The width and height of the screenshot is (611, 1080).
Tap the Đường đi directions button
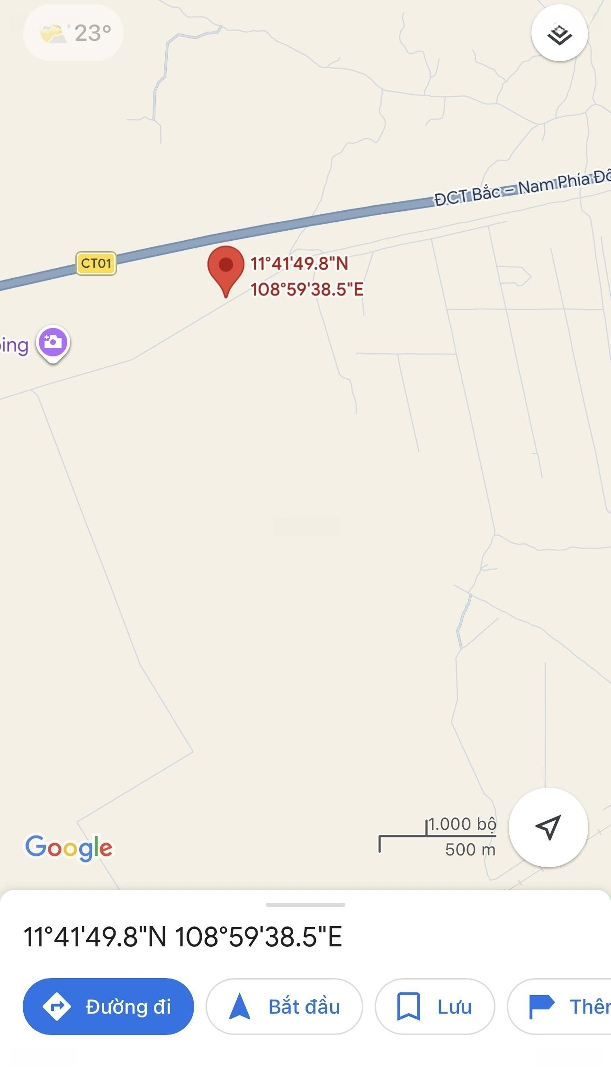pos(108,1006)
